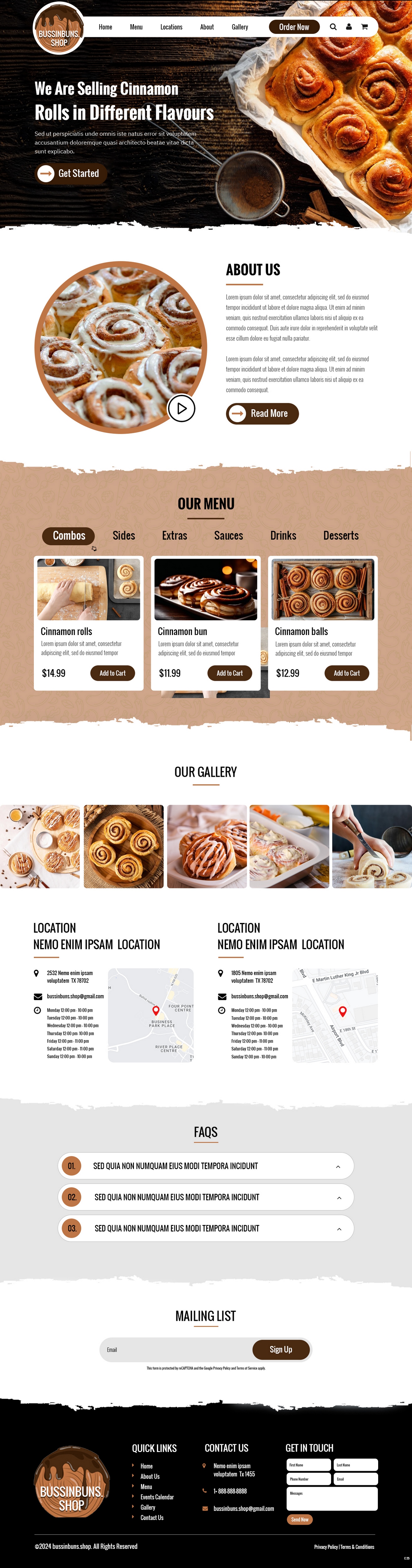Tap the Sign Up button
The image size is (412, 1568).
coord(281,1349)
